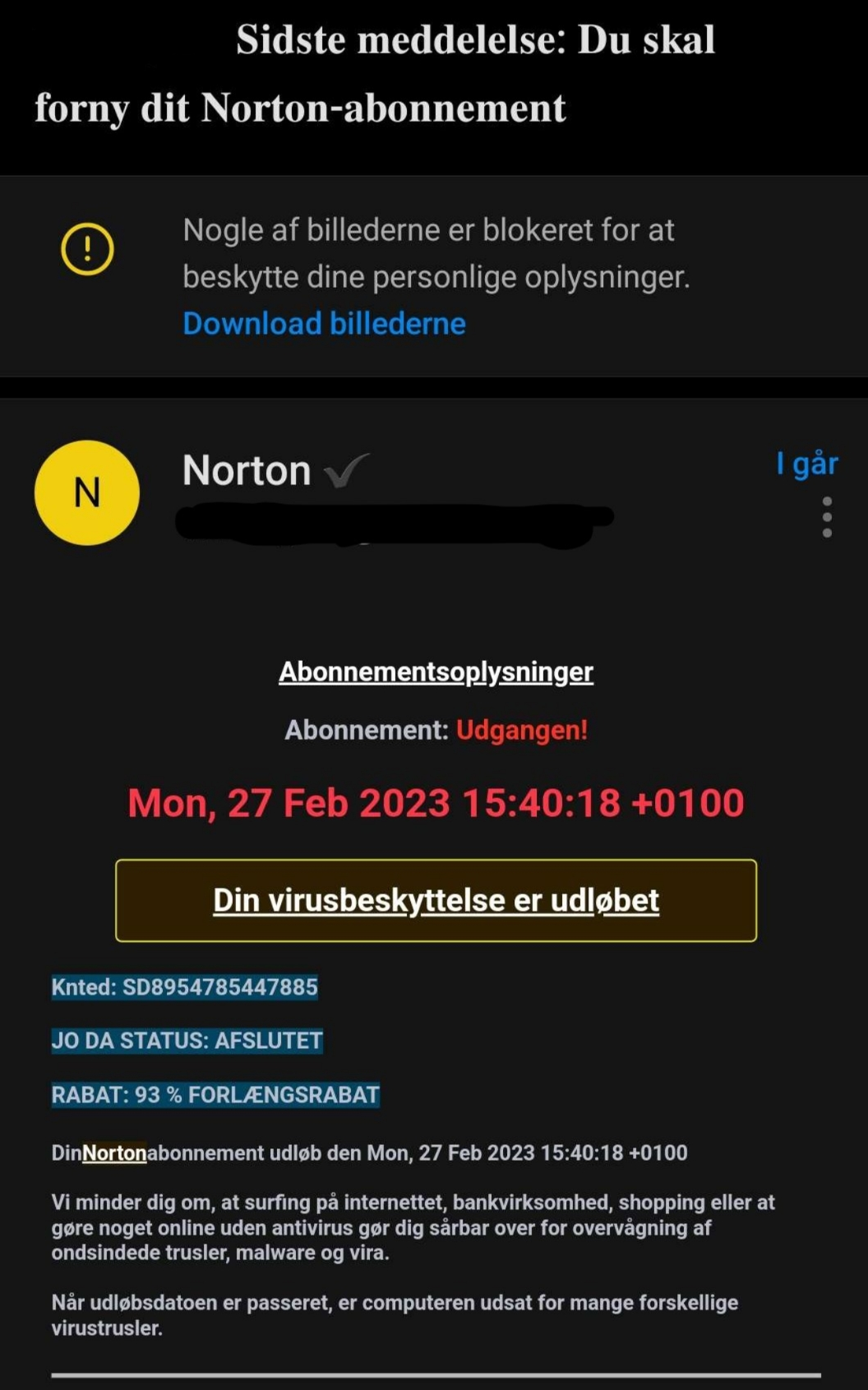Image resolution: width=868 pixels, height=1390 pixels.
Task: Open the three-dot message options menu
Action: tap(827, 517)
